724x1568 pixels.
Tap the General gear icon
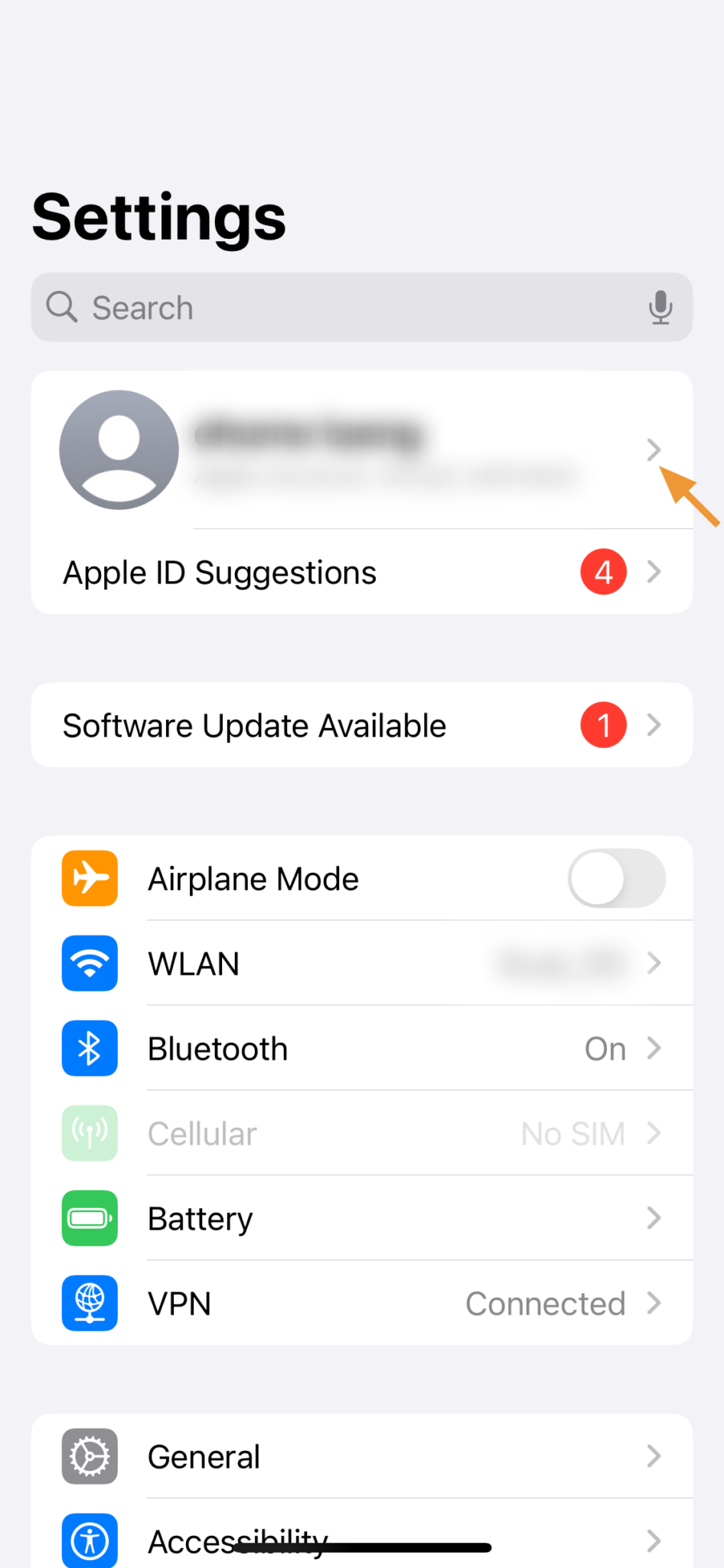tap(90, 1456)
